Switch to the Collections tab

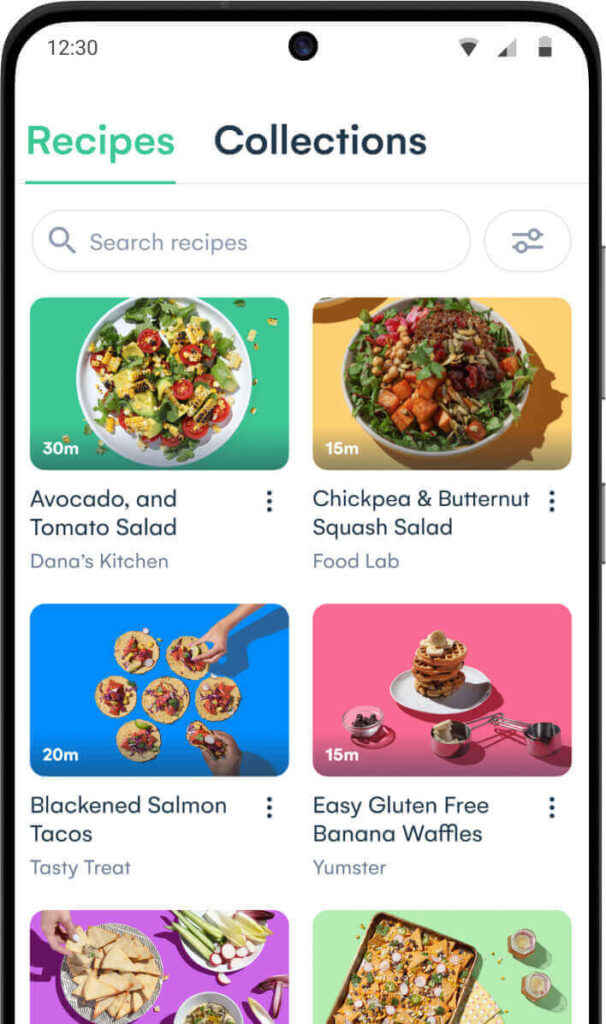[x=320, y=141]
